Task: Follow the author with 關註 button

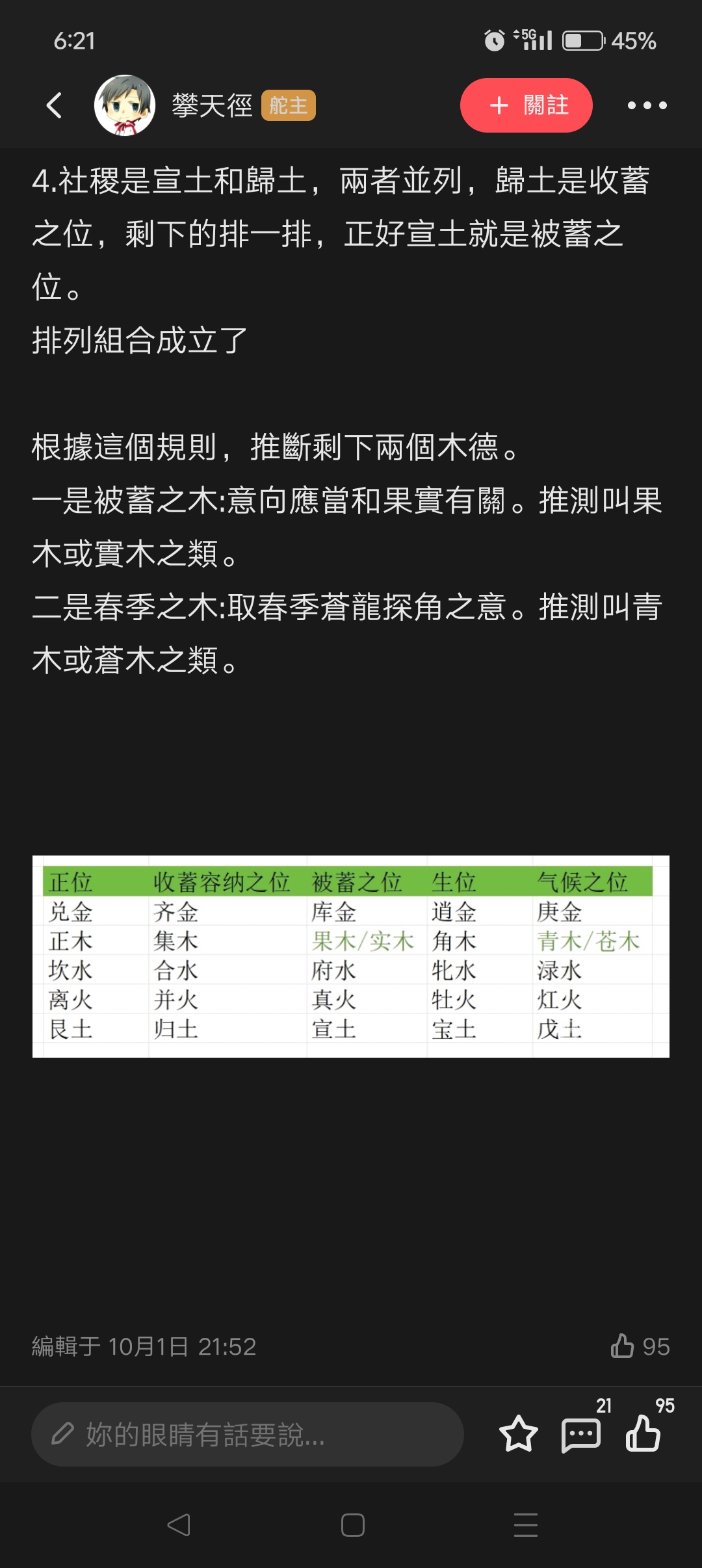Action: point(526,105)
